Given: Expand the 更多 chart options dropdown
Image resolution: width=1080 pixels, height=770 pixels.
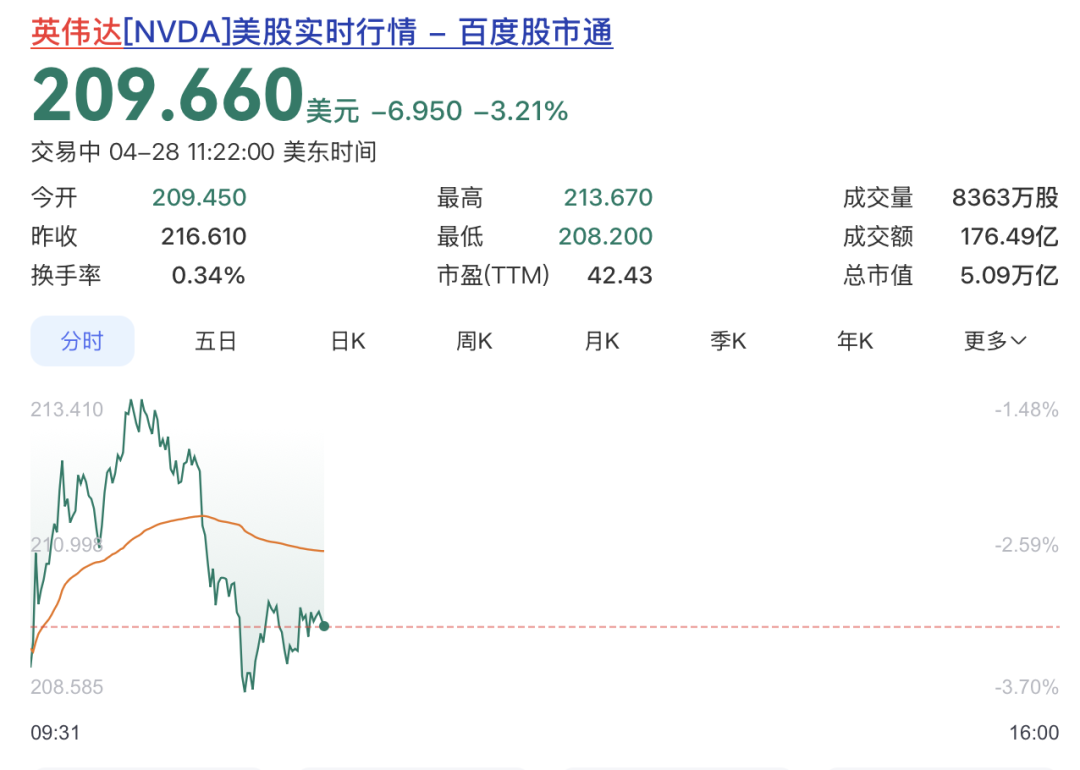Looking at the screenshot, I should 994,341.
